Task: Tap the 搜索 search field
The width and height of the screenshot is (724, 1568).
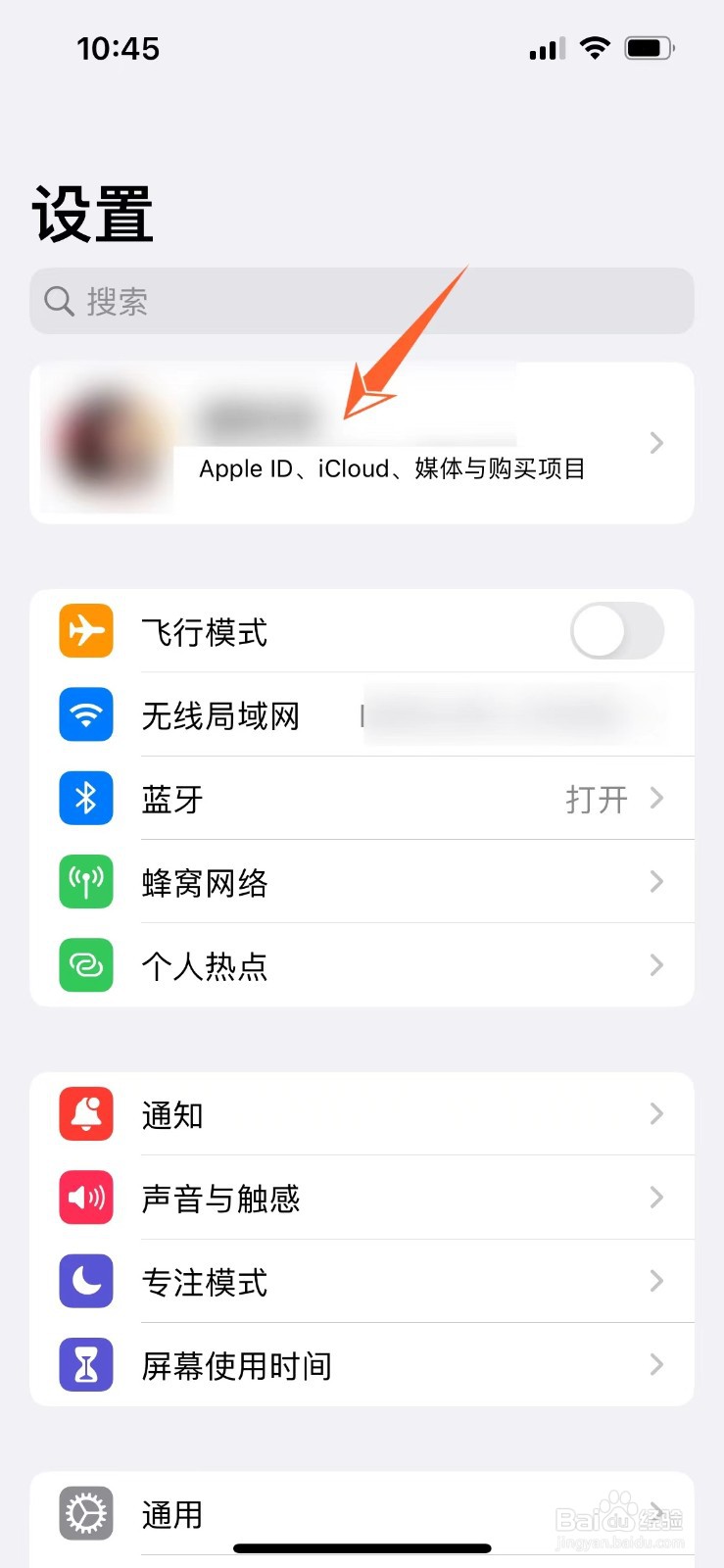Action: pos(362,301)
